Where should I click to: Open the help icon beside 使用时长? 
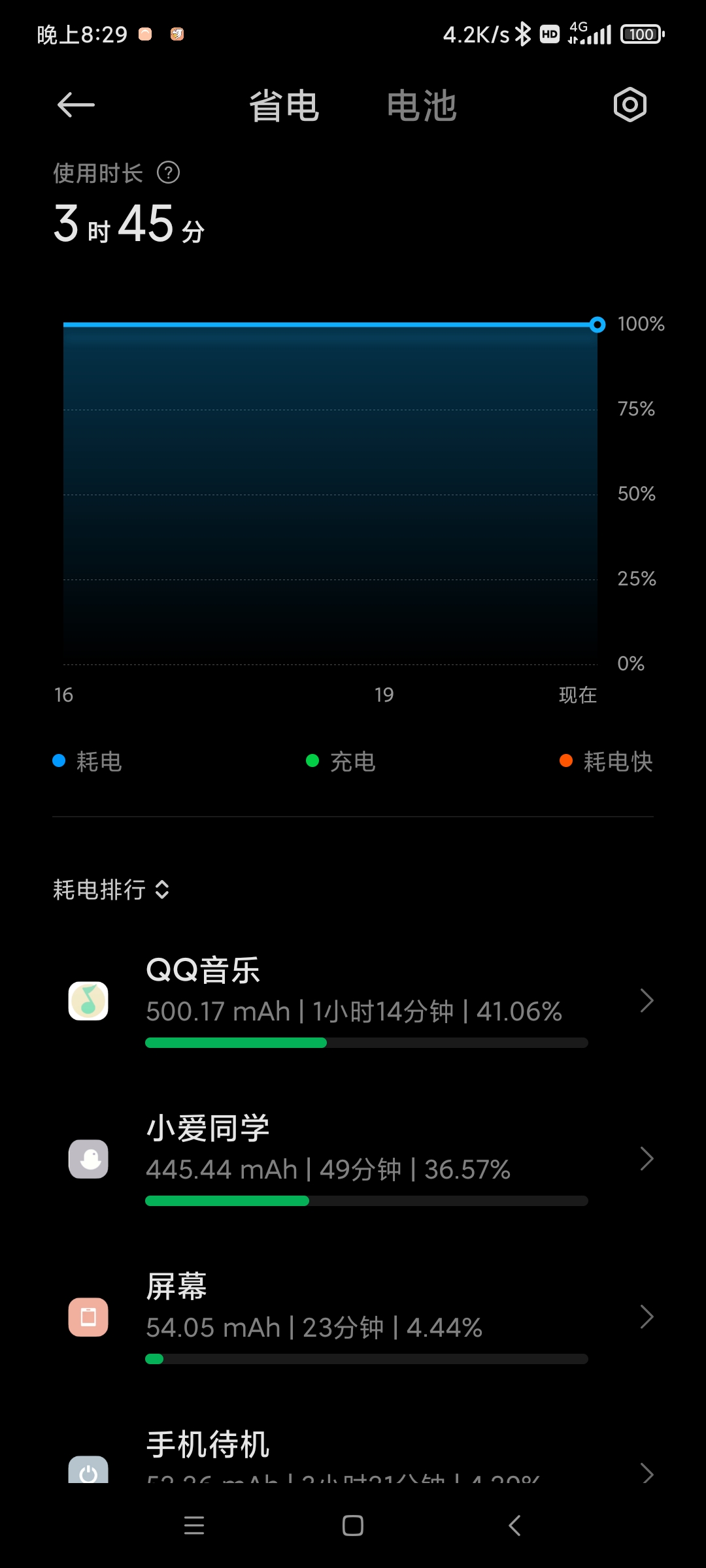tap(169, 173)
